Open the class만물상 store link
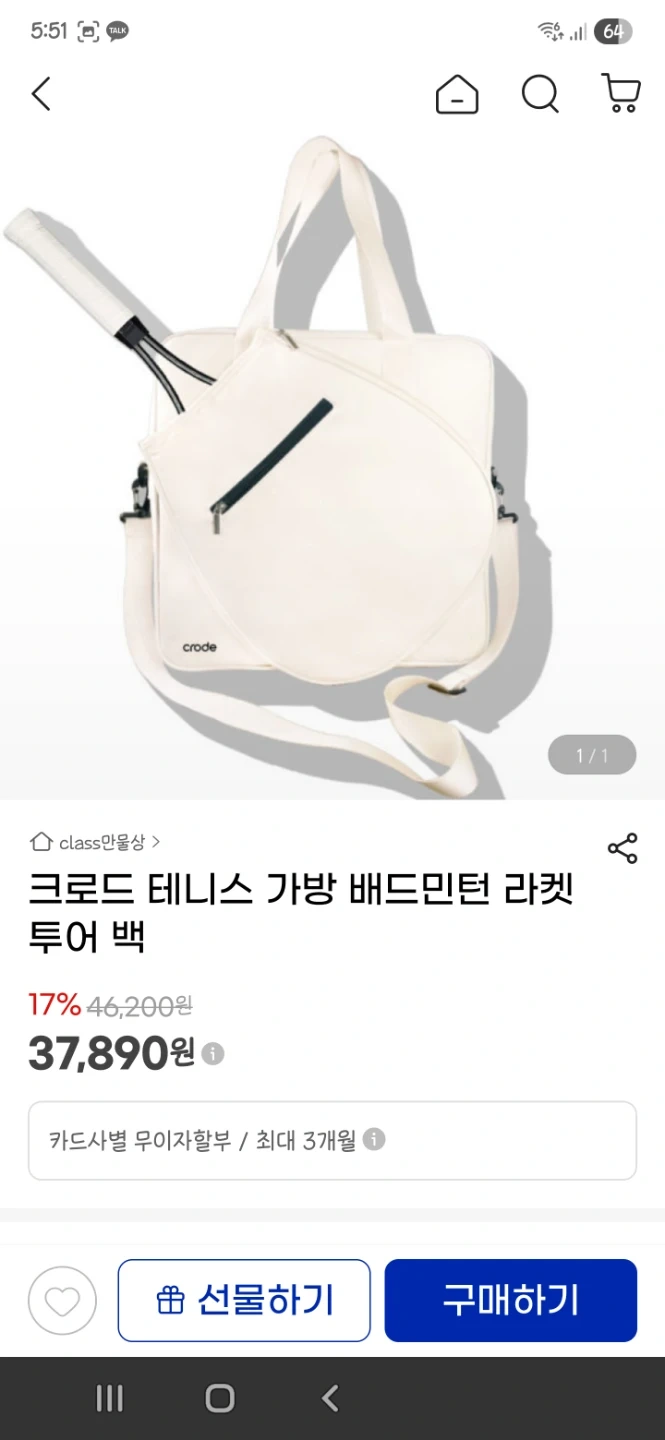665x1440 pixels. [x=95, y=842]
